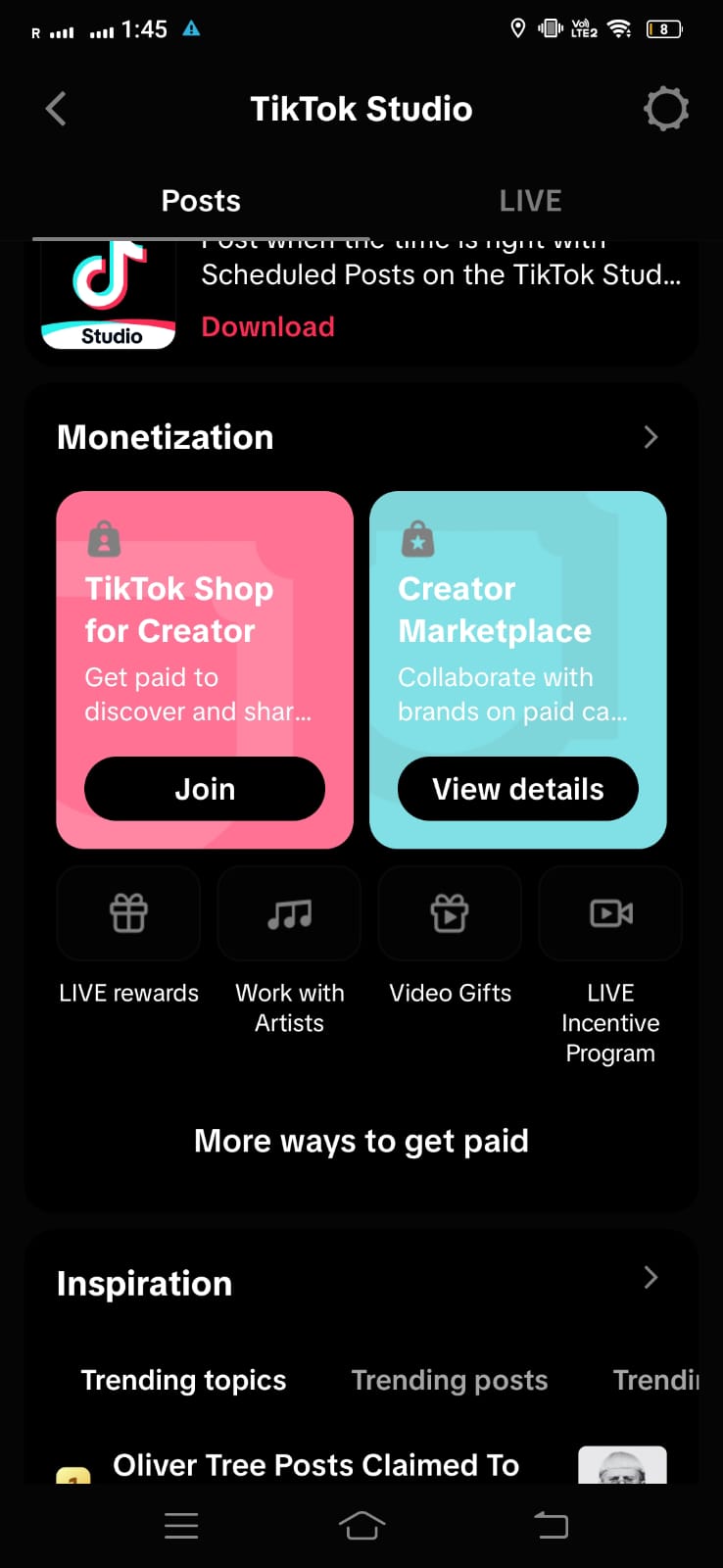Go back from TikTok Studio
This screenshot has width=723, height=1568.
56,109
